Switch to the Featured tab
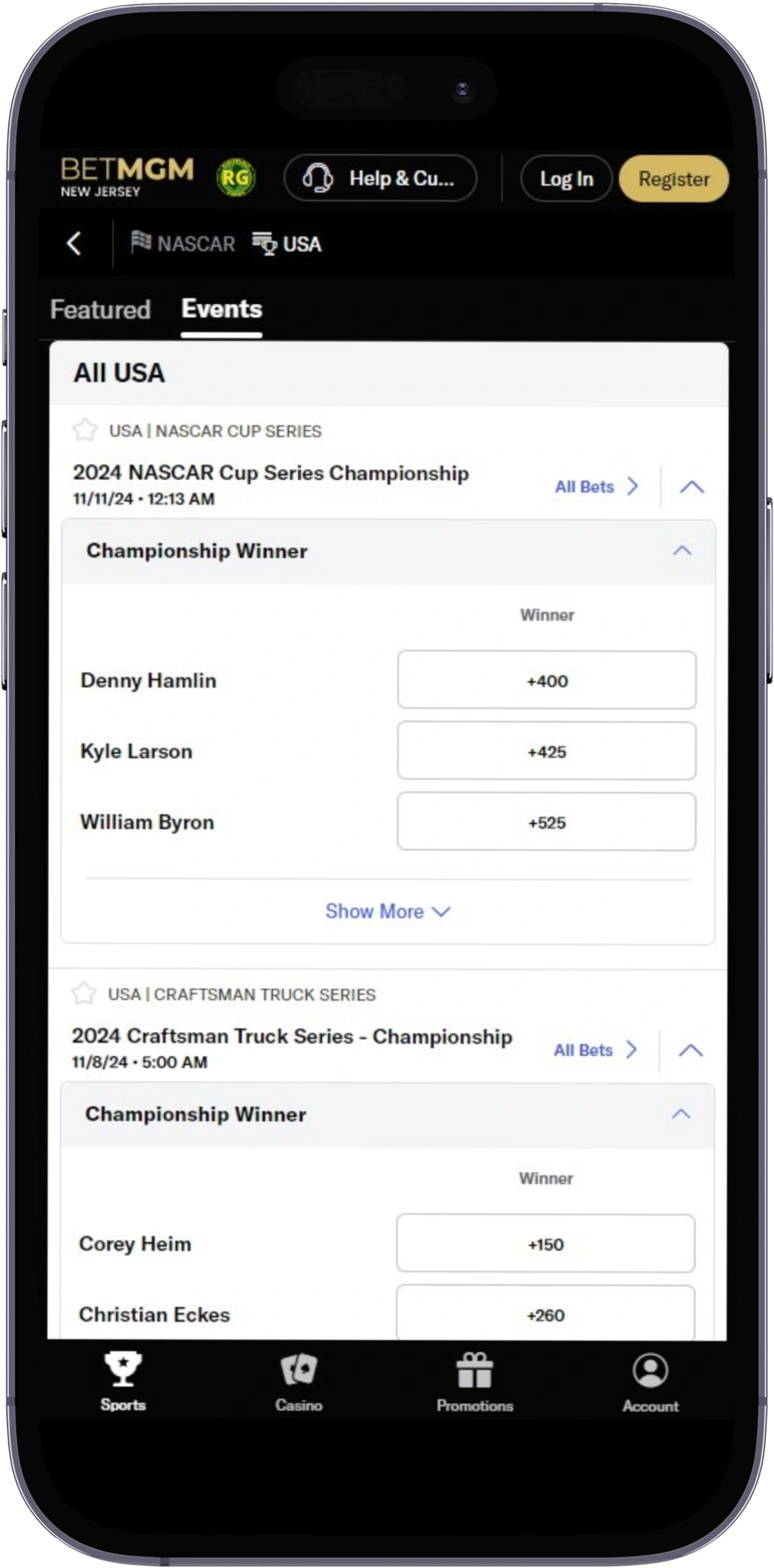Screen dimensions: 774x1568 [100, 310]
